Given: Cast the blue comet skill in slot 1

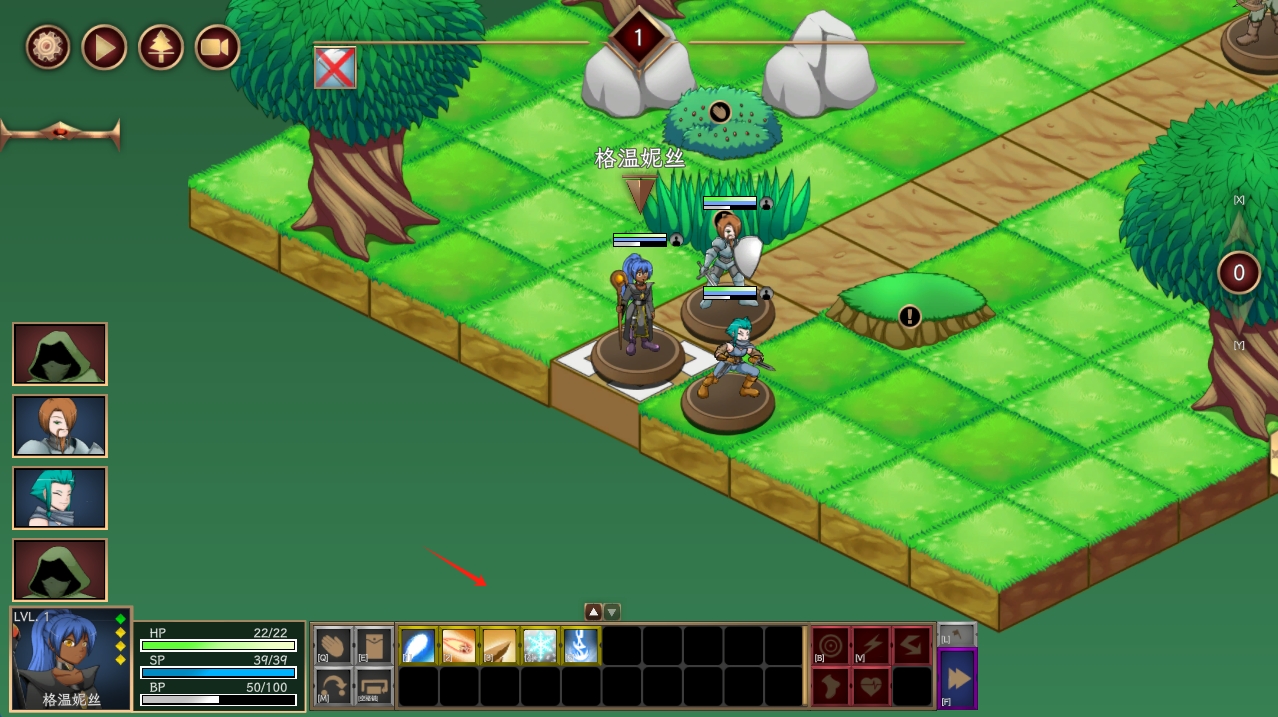Looking at the screenshot, I should [x=418, y=645].
